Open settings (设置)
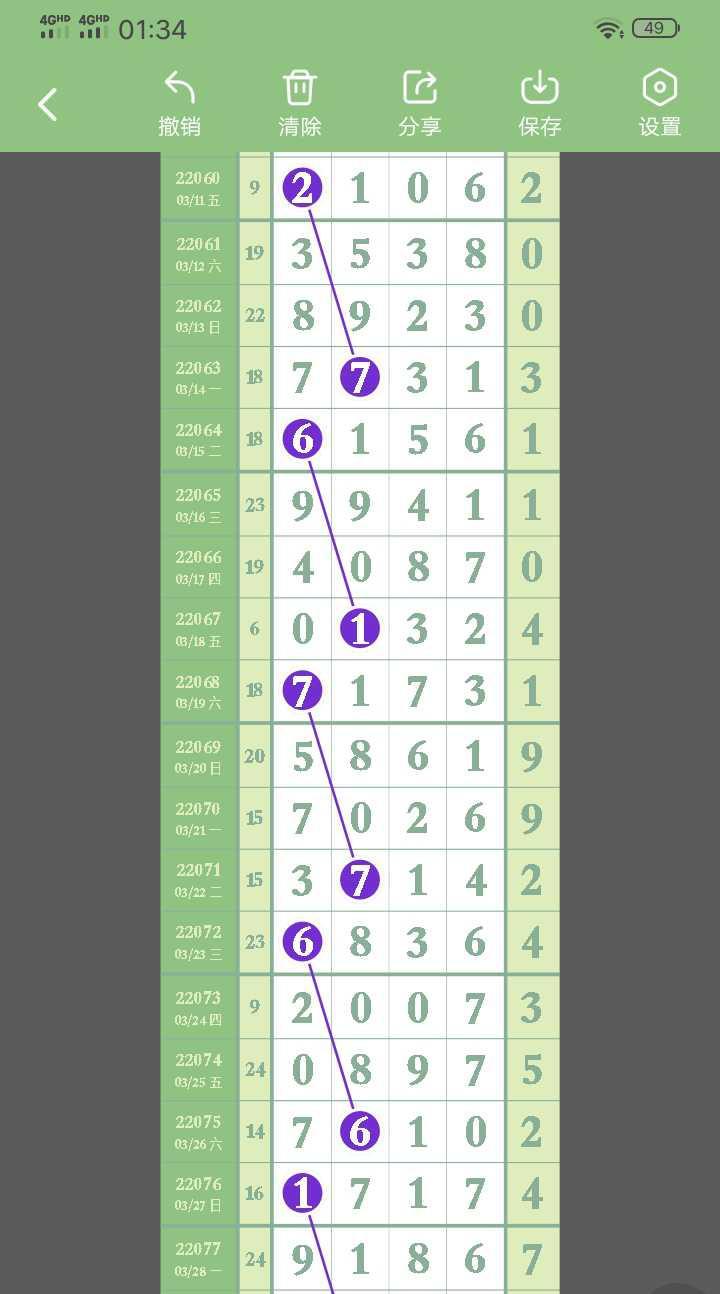This screenshot has height=1294, width=720. (660, 103)
